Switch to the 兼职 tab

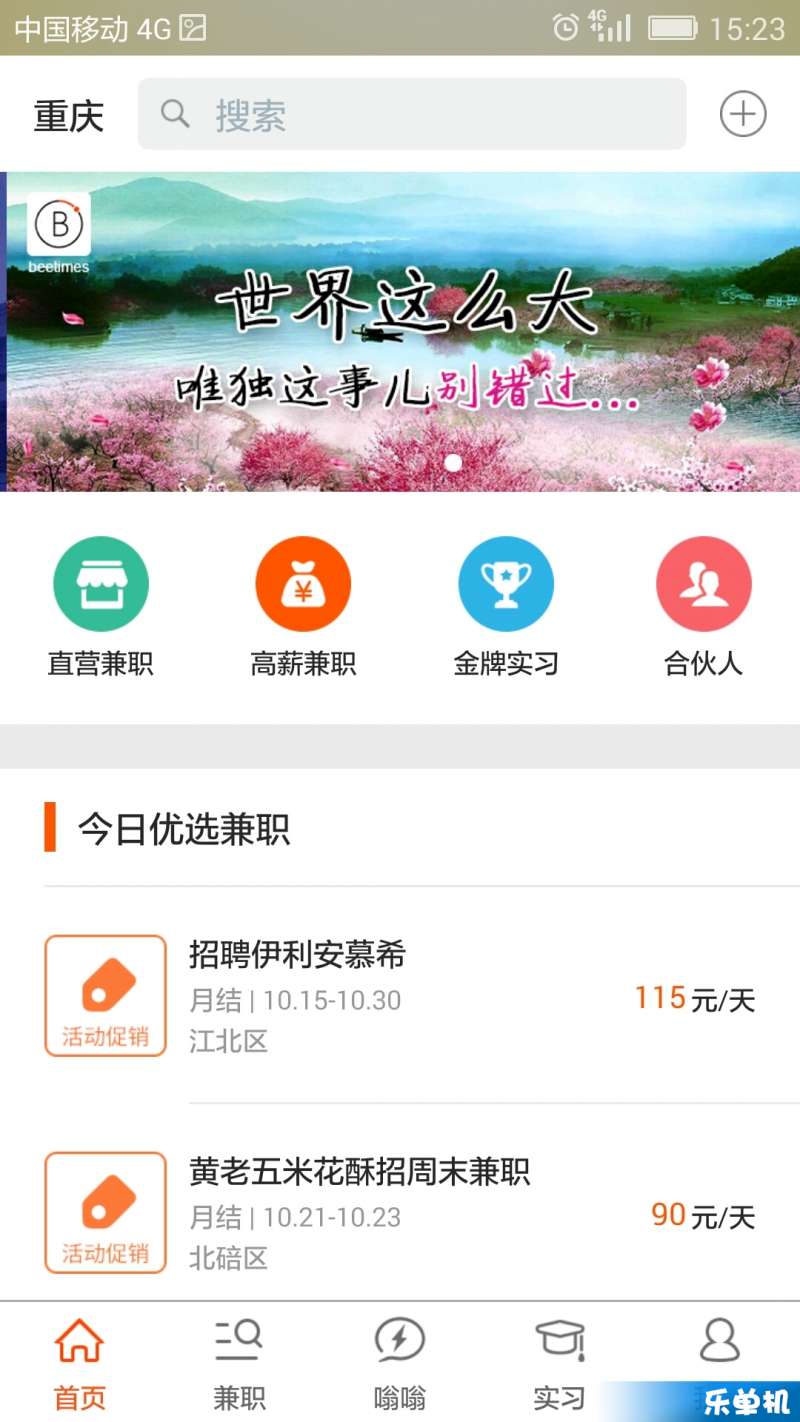pyautogui.click(x=239, y=1362)
